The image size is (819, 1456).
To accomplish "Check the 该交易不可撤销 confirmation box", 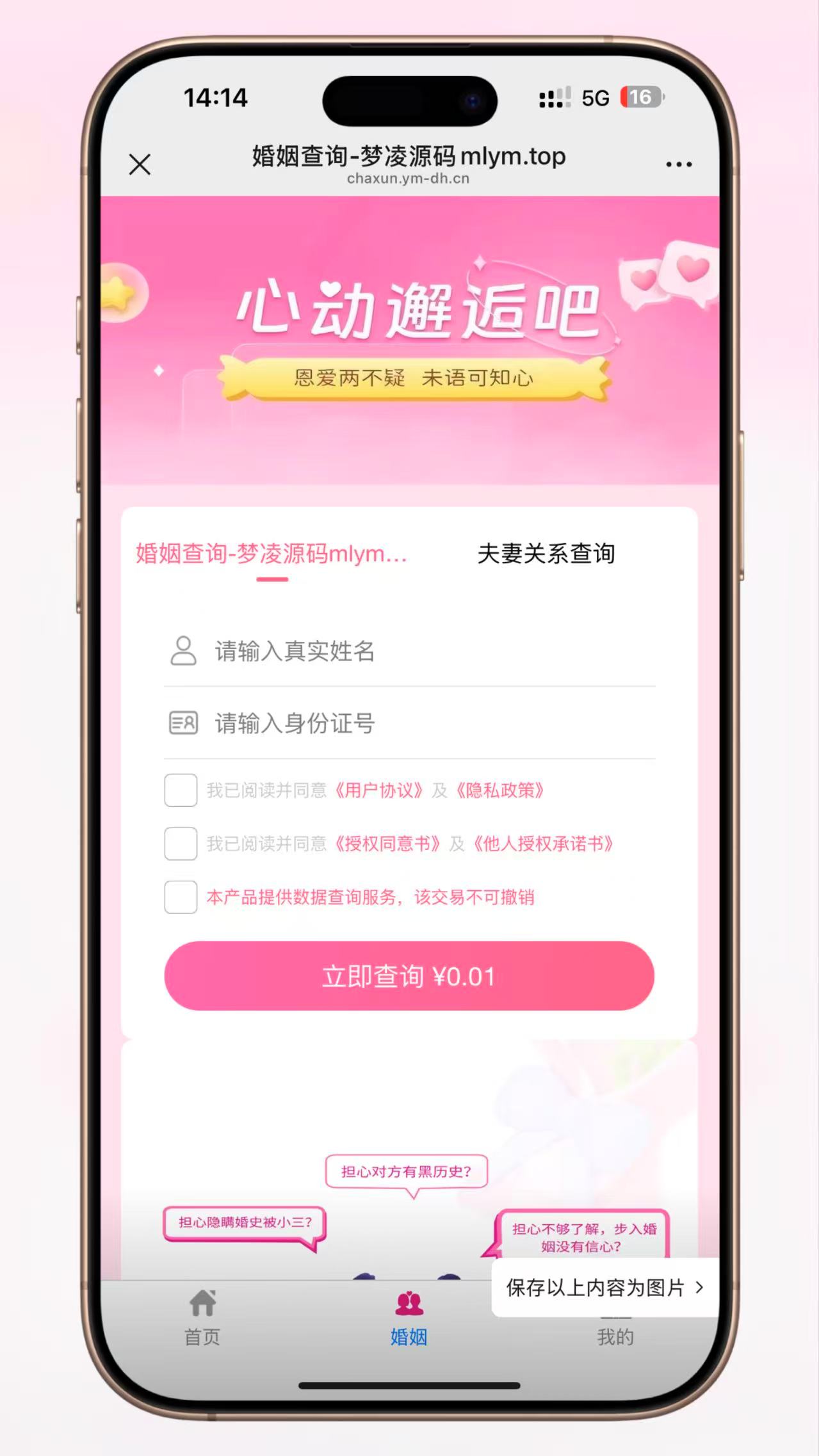I will [x=181, y=897].
